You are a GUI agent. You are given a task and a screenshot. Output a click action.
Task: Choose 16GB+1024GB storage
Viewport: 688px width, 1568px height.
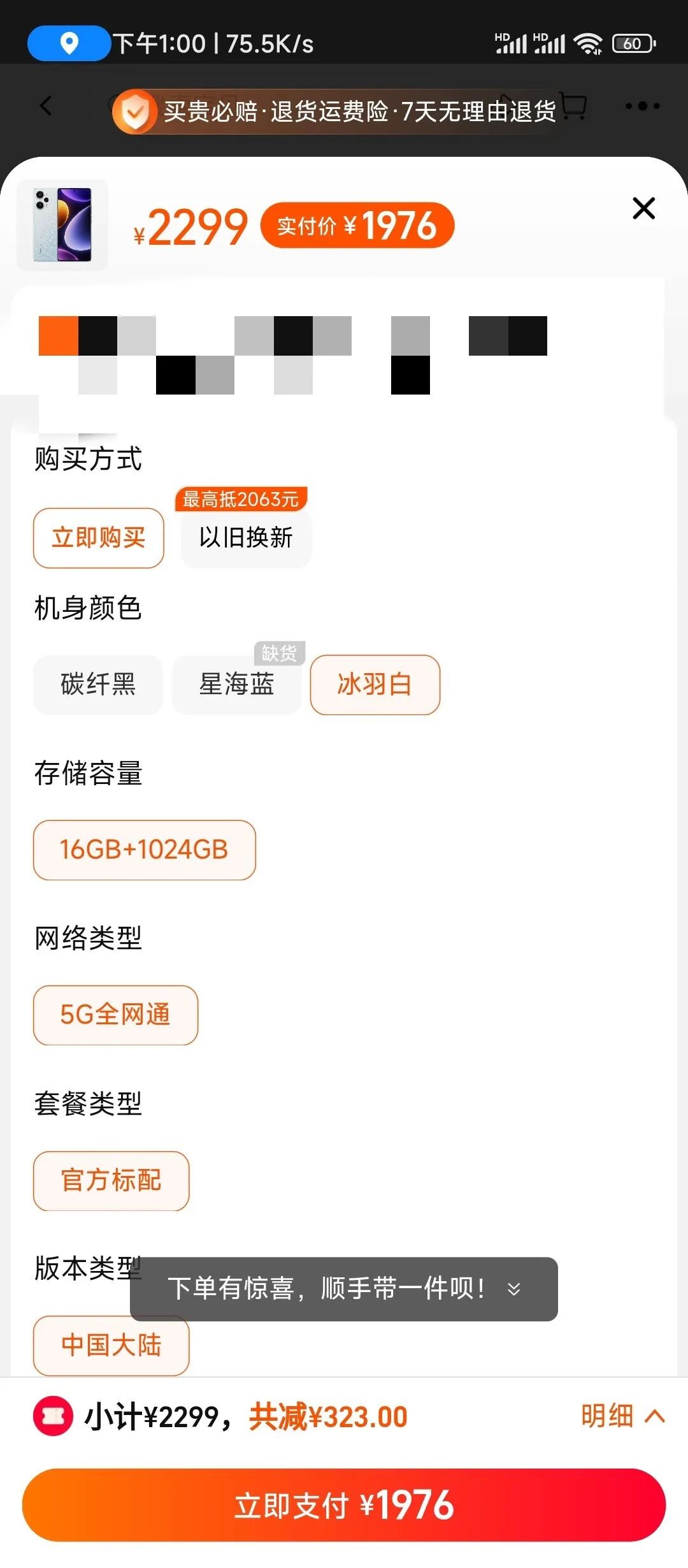coord(144,850)
